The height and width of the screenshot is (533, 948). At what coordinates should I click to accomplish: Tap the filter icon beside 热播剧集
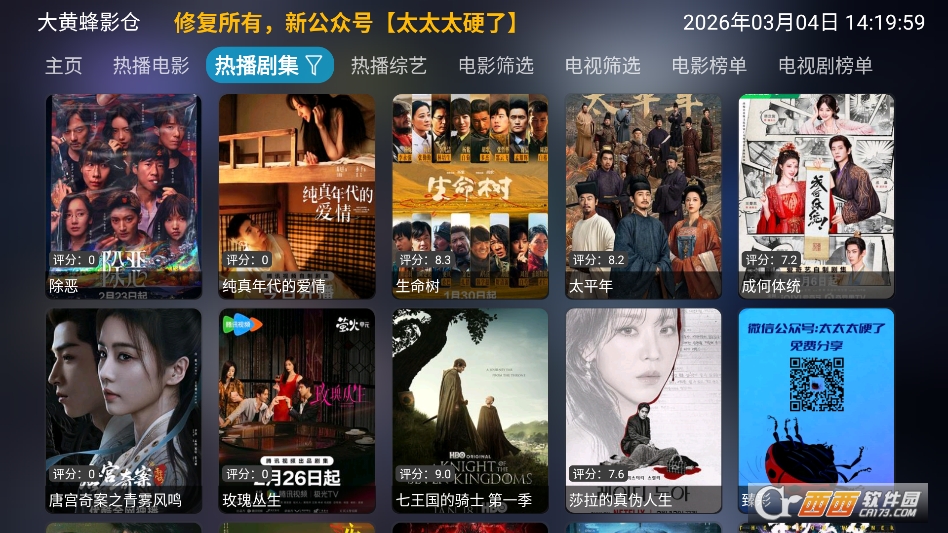(x=314, y=66)
